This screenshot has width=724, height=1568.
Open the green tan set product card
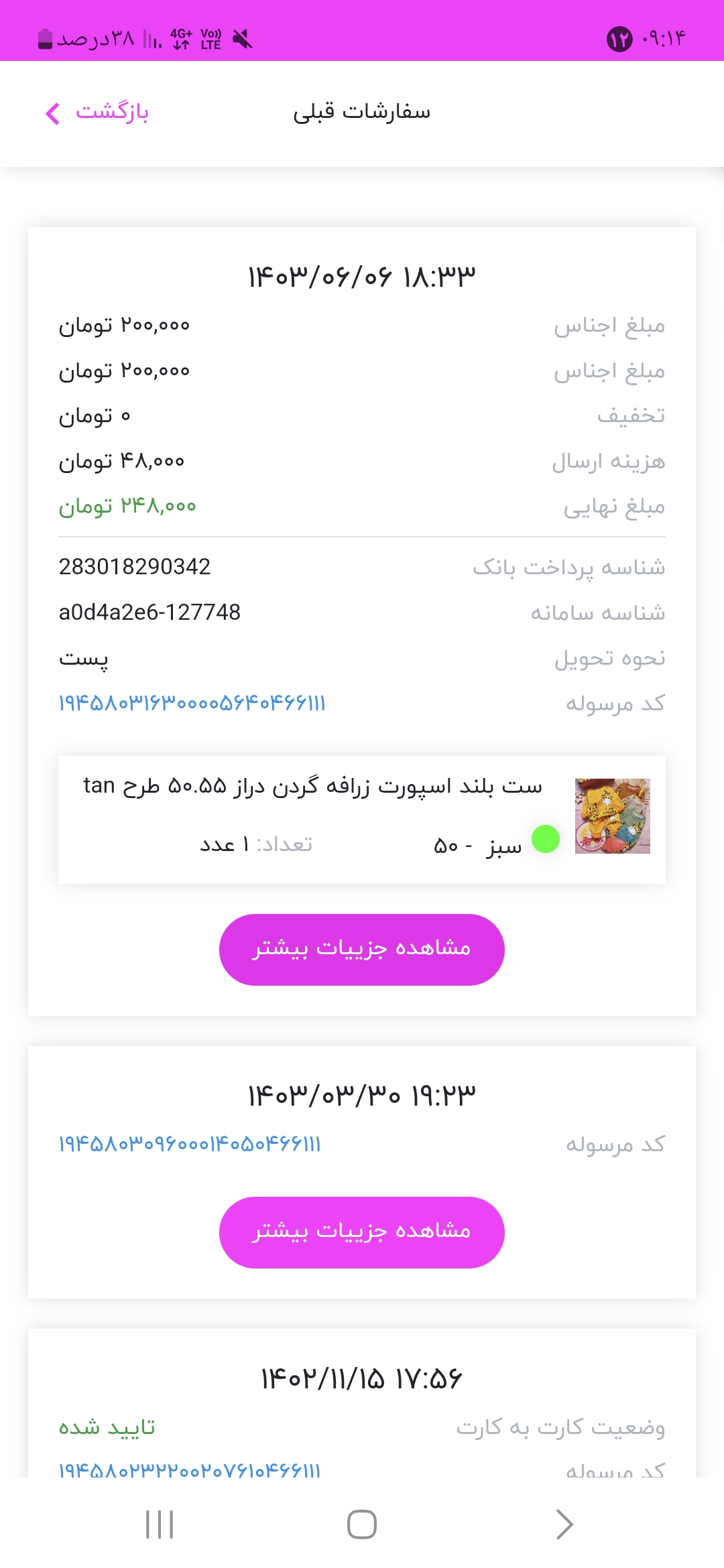[x=362, y=820]
